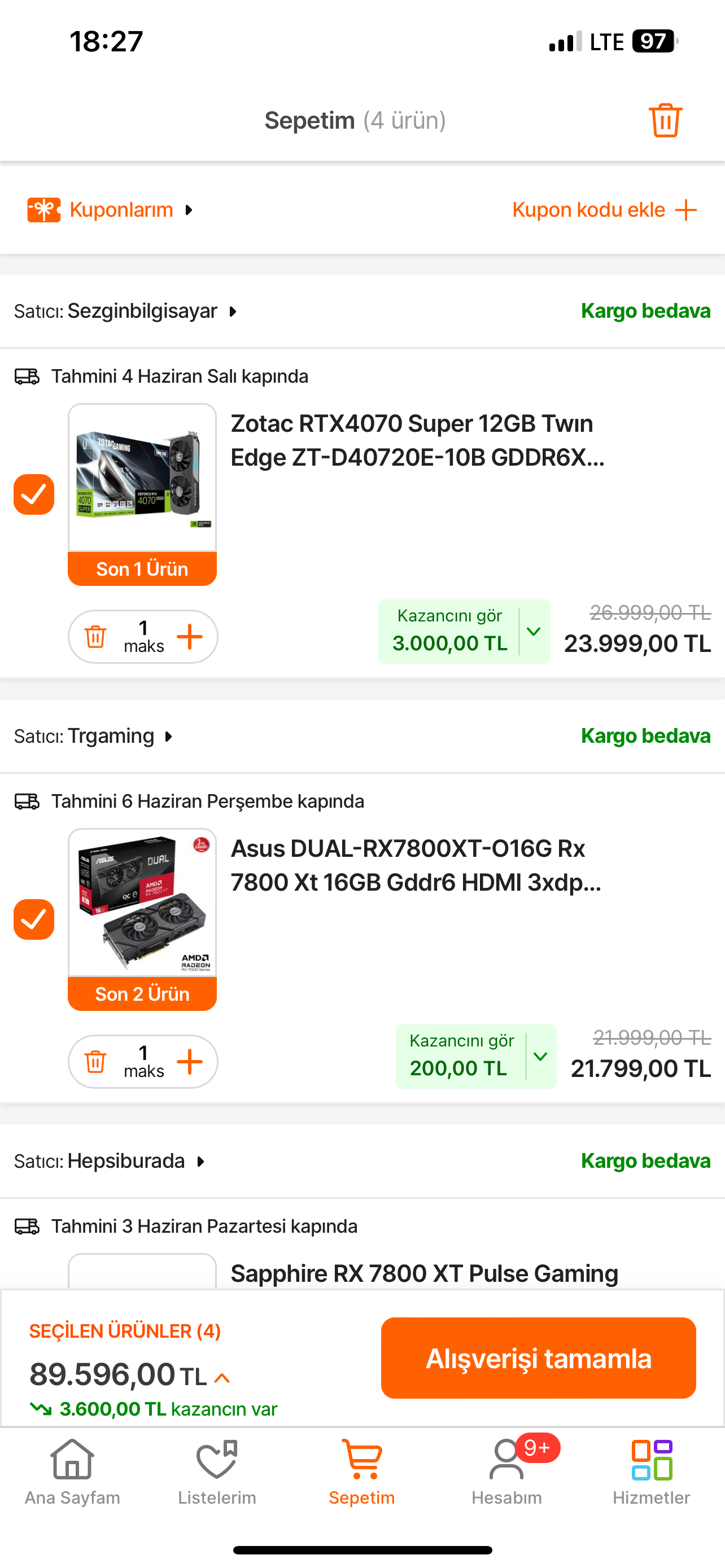Empty the cart with the top trash icon

(x=665, y=121)
